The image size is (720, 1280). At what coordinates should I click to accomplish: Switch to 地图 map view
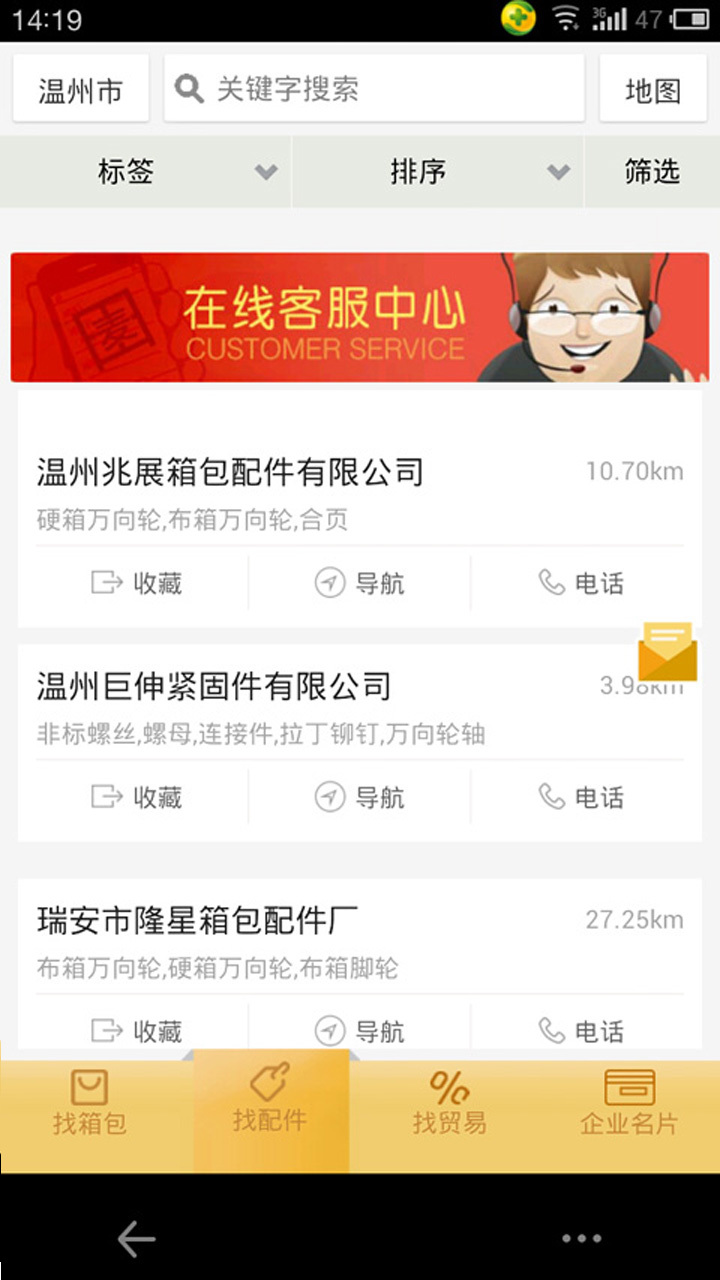(653, 90)
